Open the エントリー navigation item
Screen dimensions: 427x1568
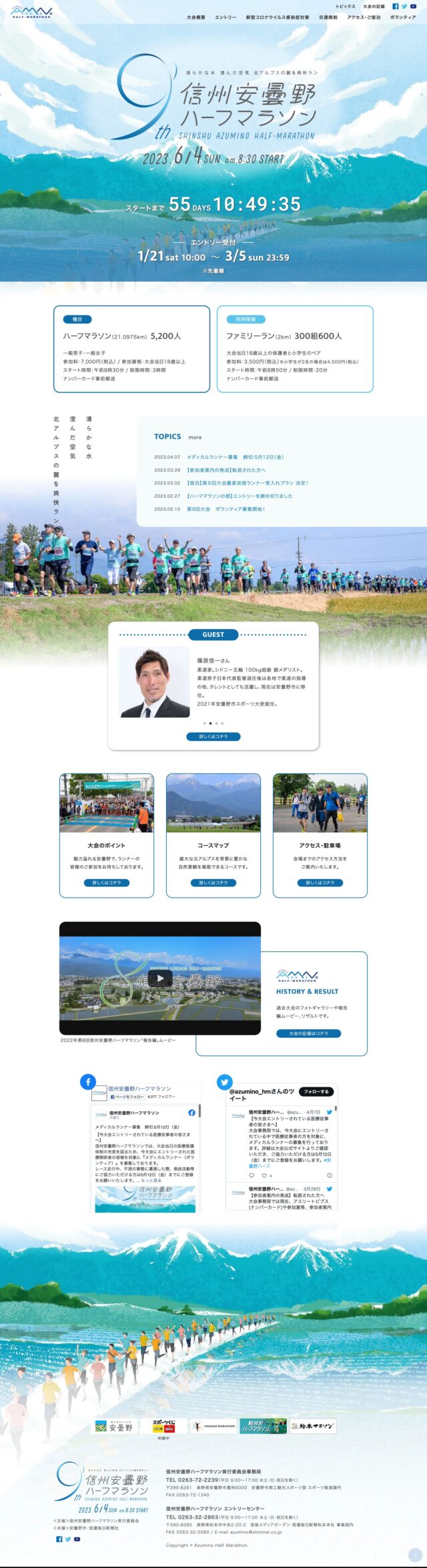pyautogui.click(x=226, y=17)
